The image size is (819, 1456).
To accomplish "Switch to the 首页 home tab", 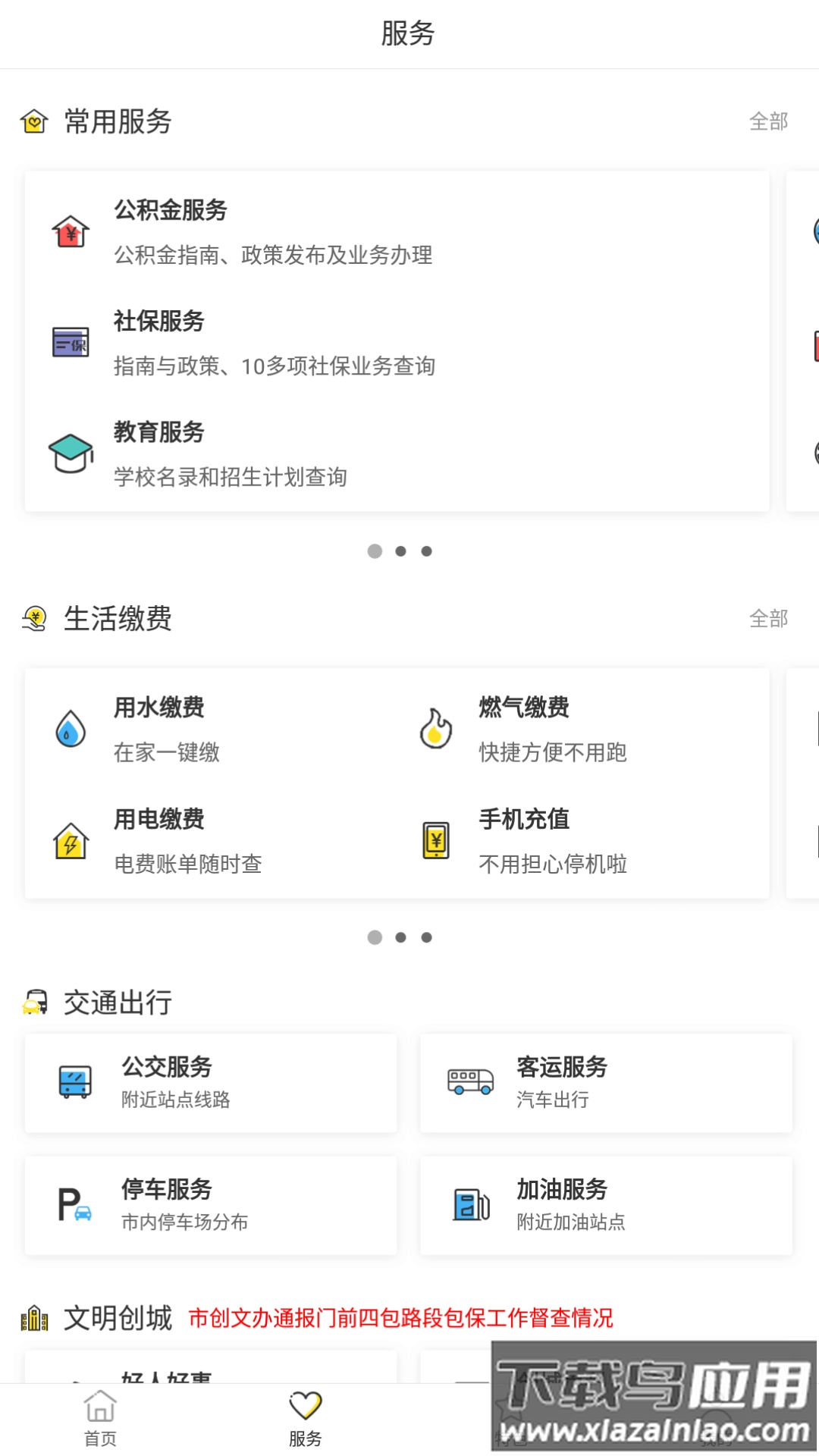I will pyautogui.click(x=101, y=1415).
